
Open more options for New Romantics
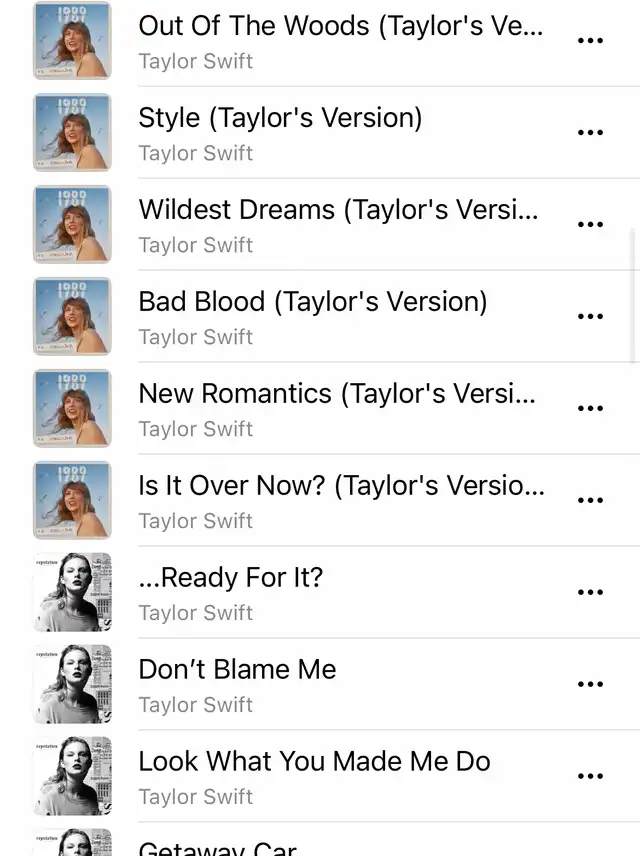(591, 409)
